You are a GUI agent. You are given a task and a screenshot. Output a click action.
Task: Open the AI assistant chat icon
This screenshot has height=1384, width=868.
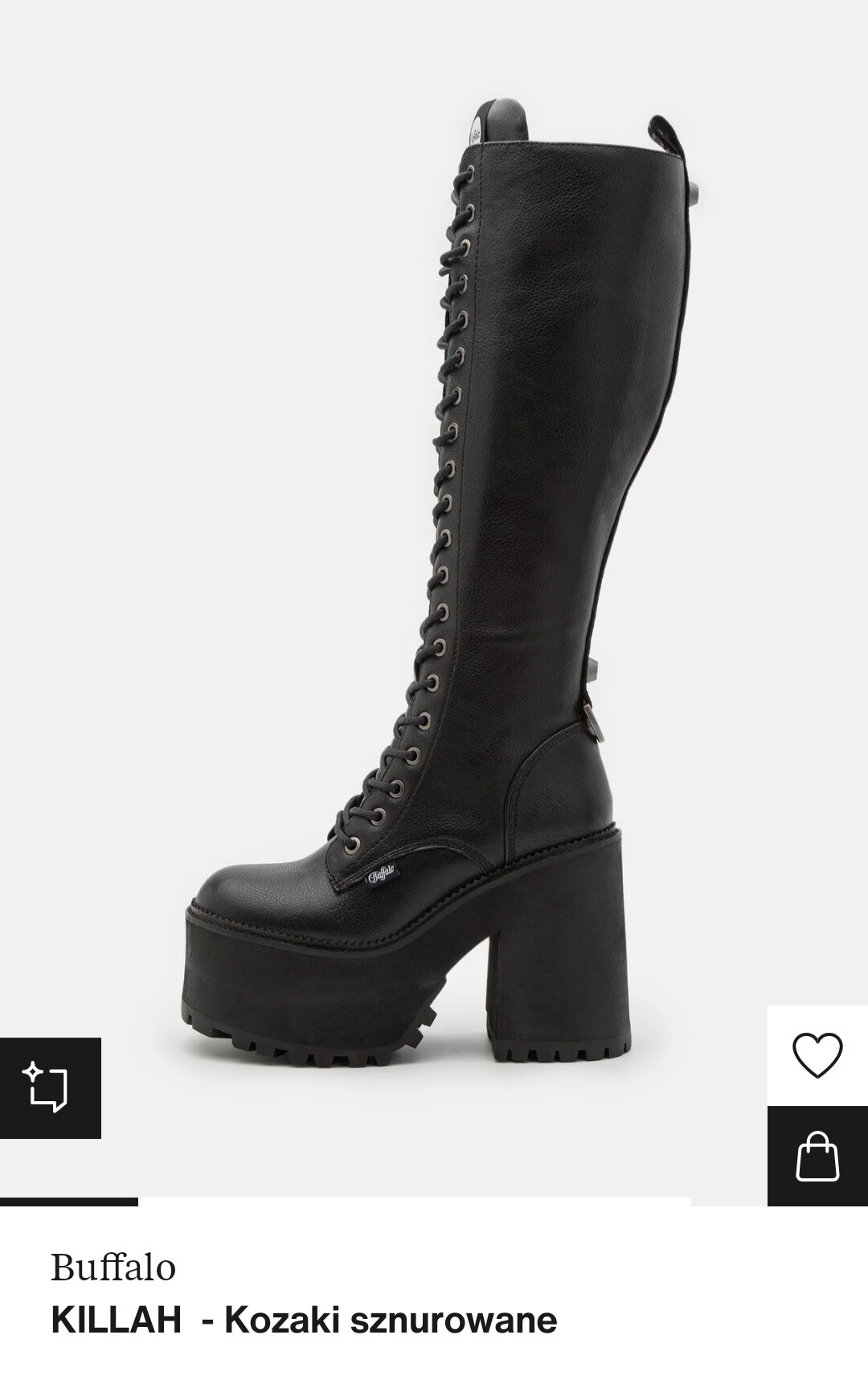[x=50, y=1088]
